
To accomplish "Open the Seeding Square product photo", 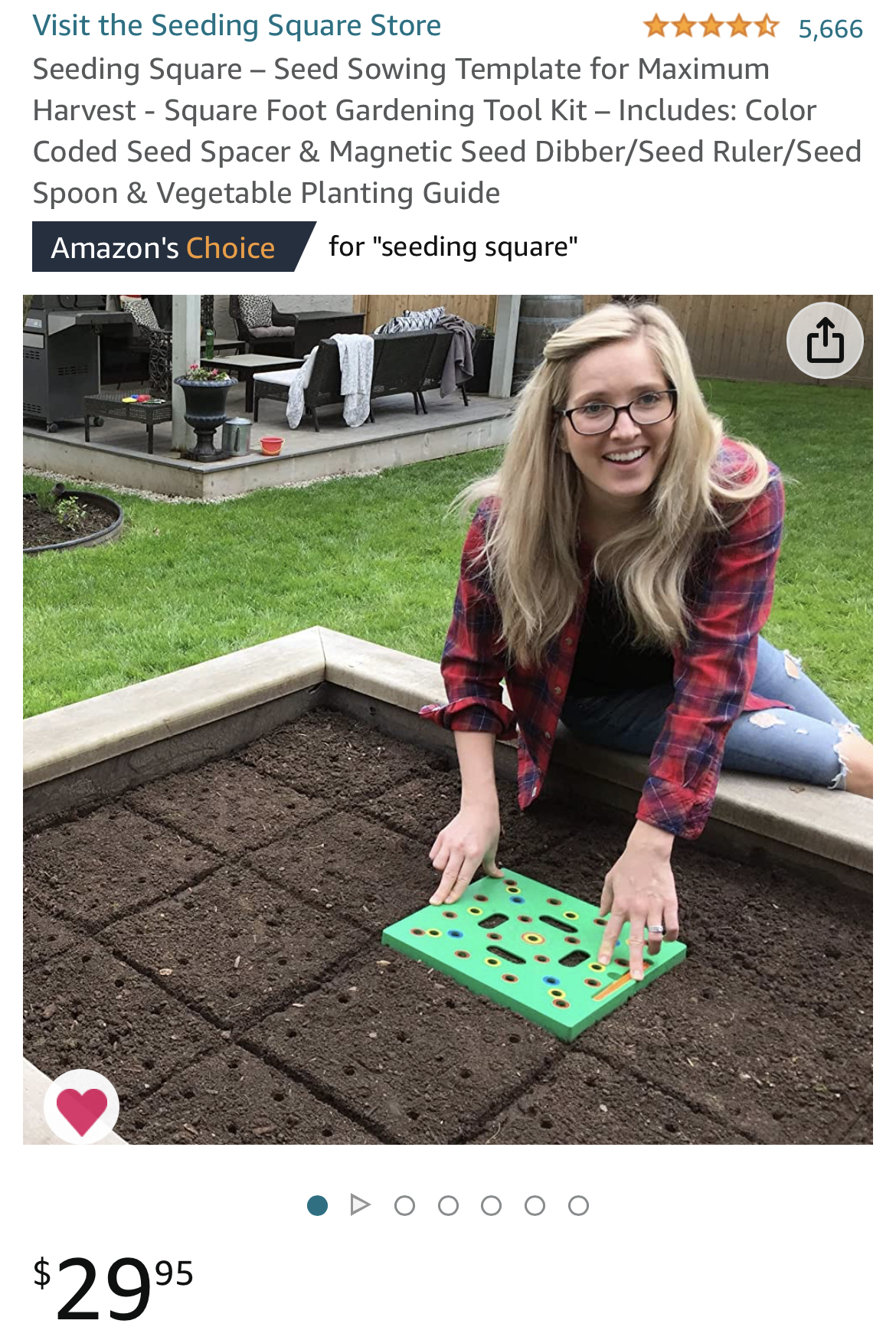I will (x=447, y=719).
